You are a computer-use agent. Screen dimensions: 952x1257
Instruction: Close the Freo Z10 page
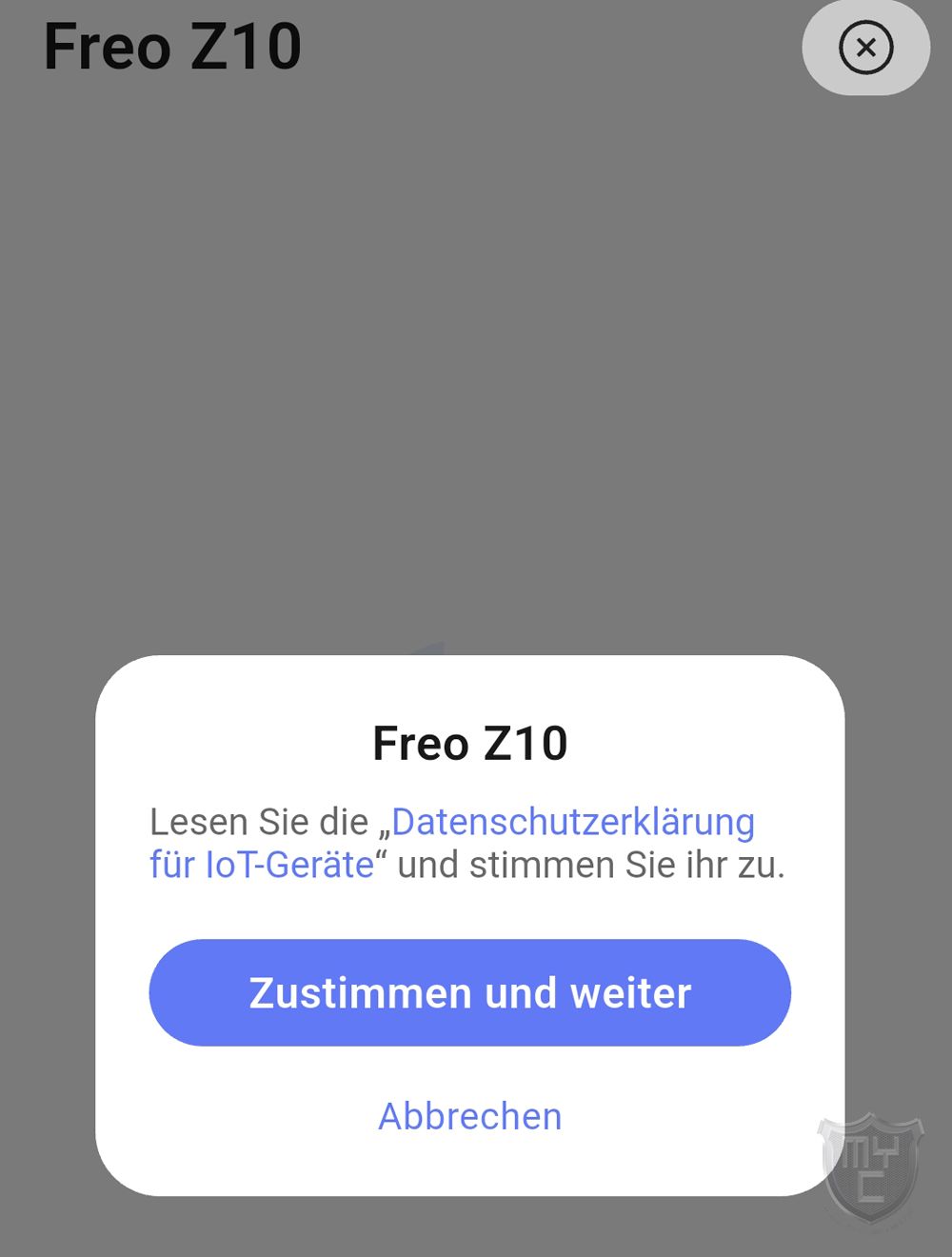pyautogui.click(x=865, y=48)
